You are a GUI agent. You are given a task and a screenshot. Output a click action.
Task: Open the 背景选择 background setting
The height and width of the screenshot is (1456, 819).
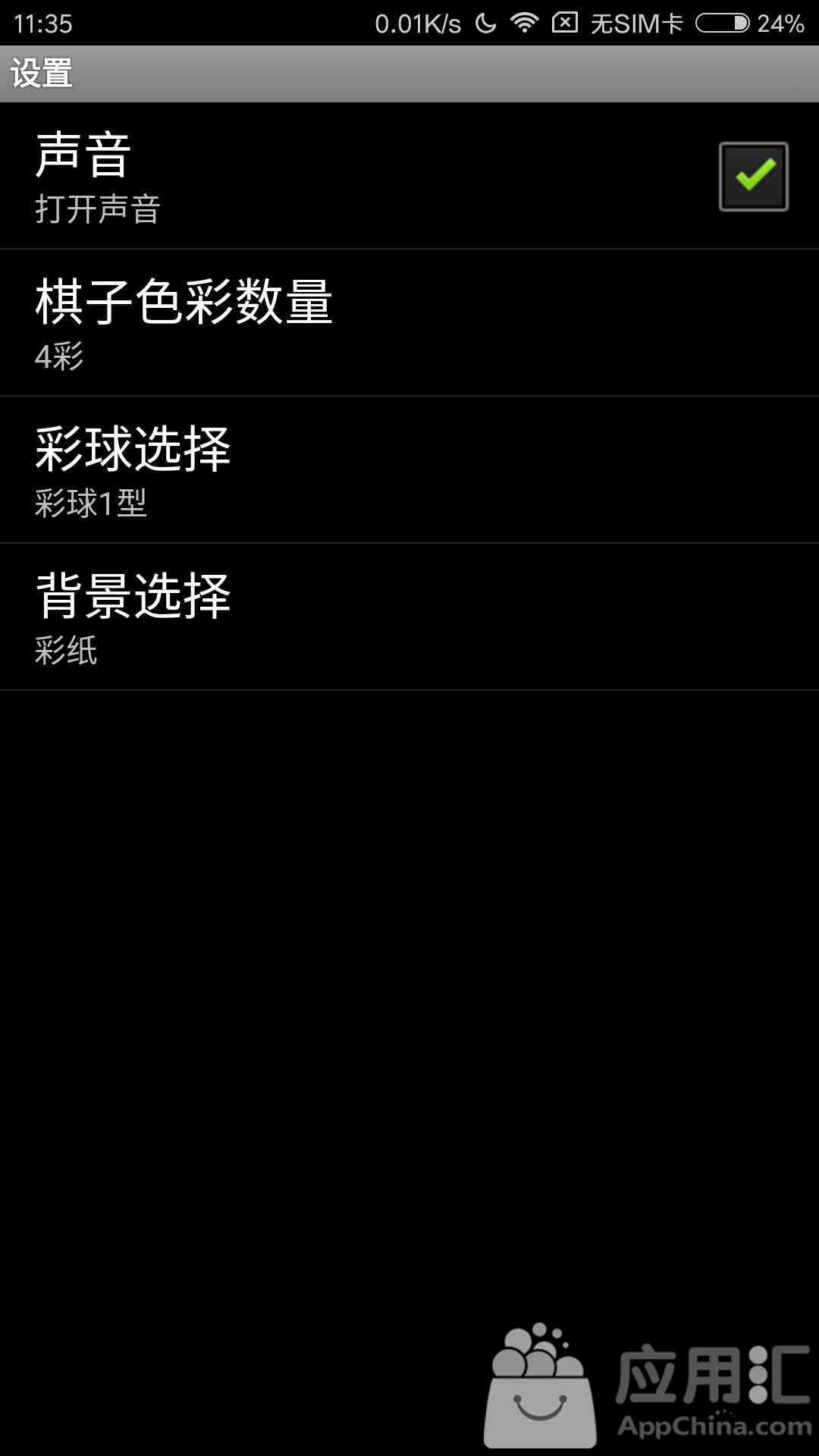[x=409, y=617]
